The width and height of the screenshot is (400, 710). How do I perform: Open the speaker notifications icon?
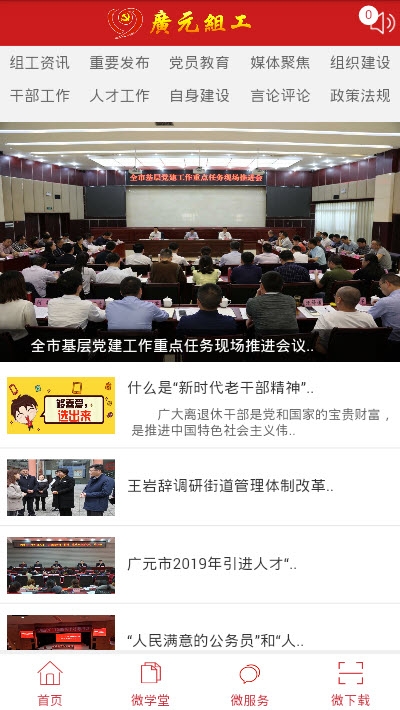(379, 20)
